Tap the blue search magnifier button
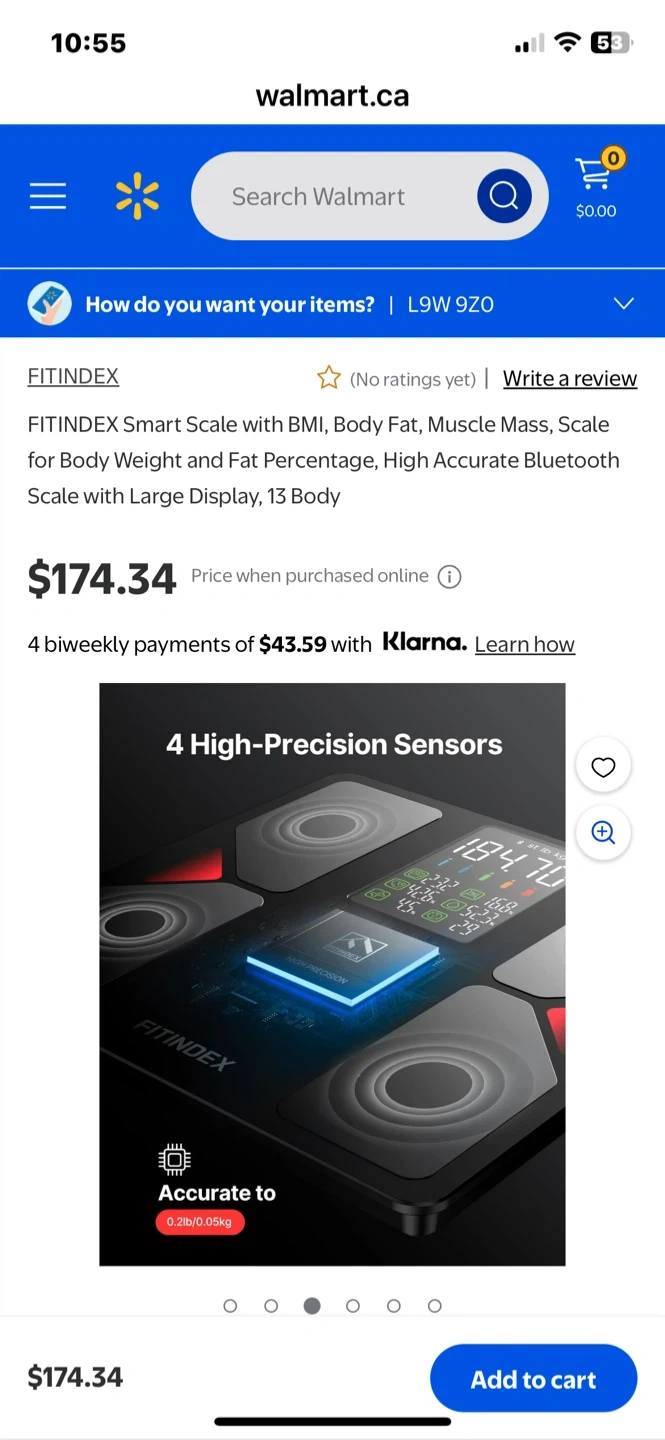This screenshot has width=665, height=1440. pyautogui.click(x=503, y=196)
